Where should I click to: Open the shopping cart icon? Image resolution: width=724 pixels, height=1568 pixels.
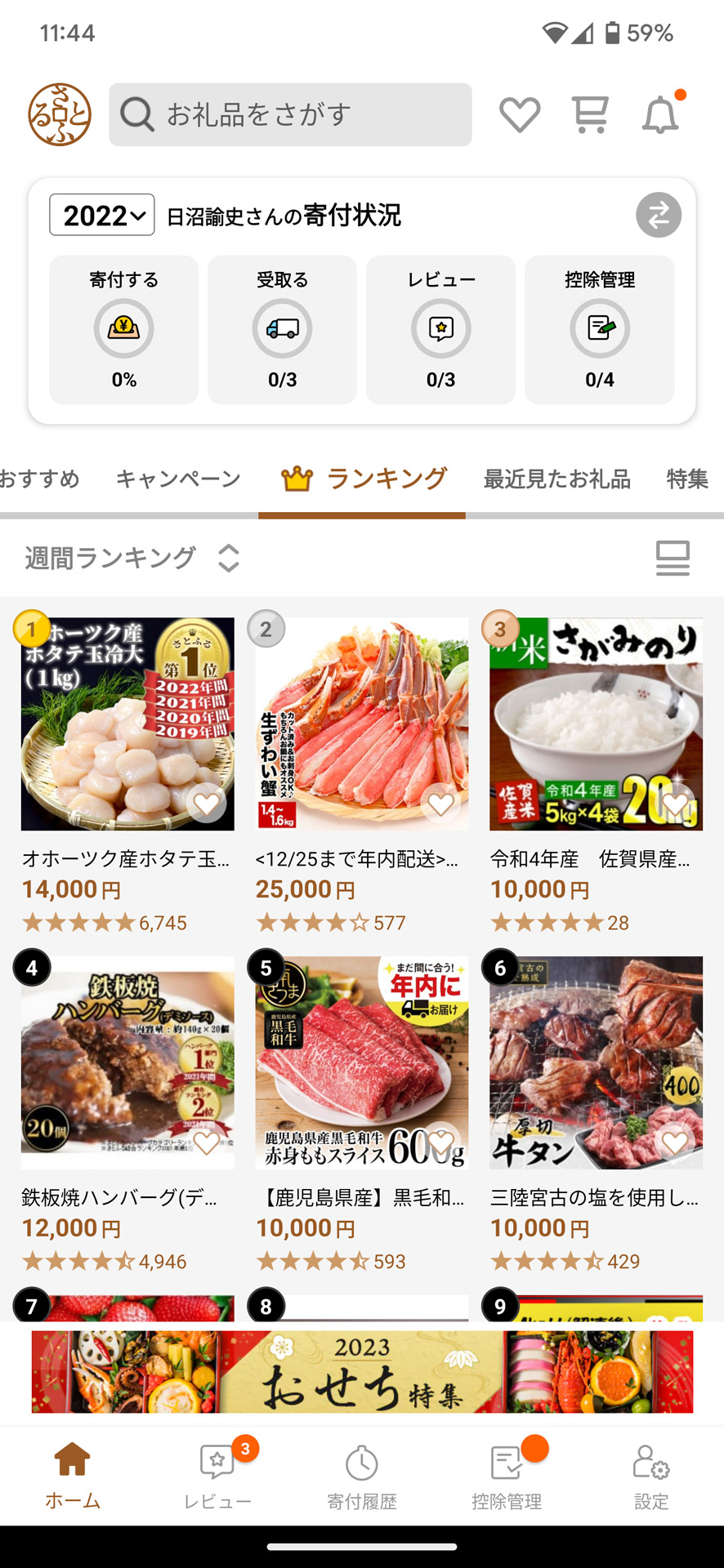click(x=590, y=114)
